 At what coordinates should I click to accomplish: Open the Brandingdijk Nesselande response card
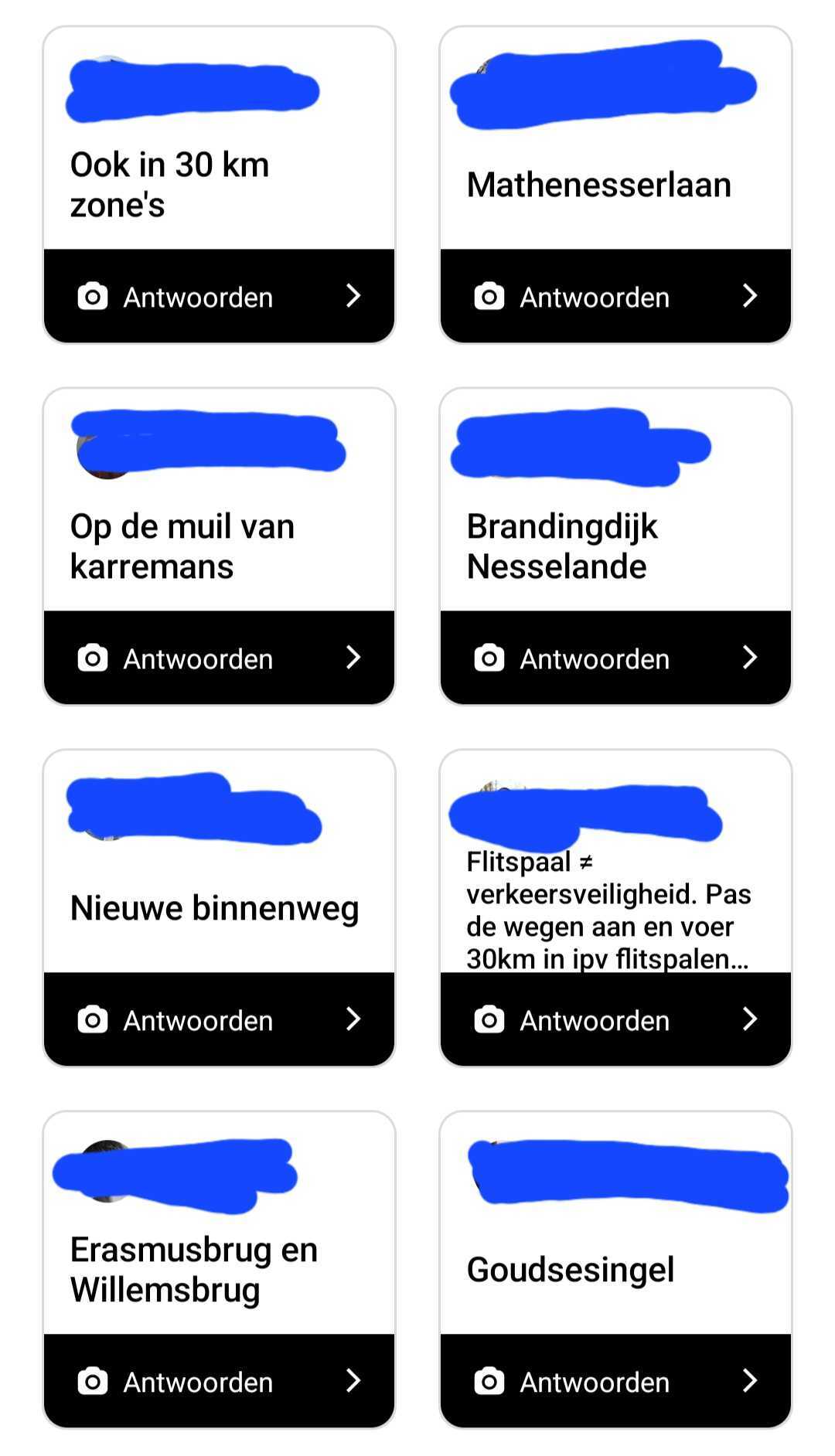point(562,546)
